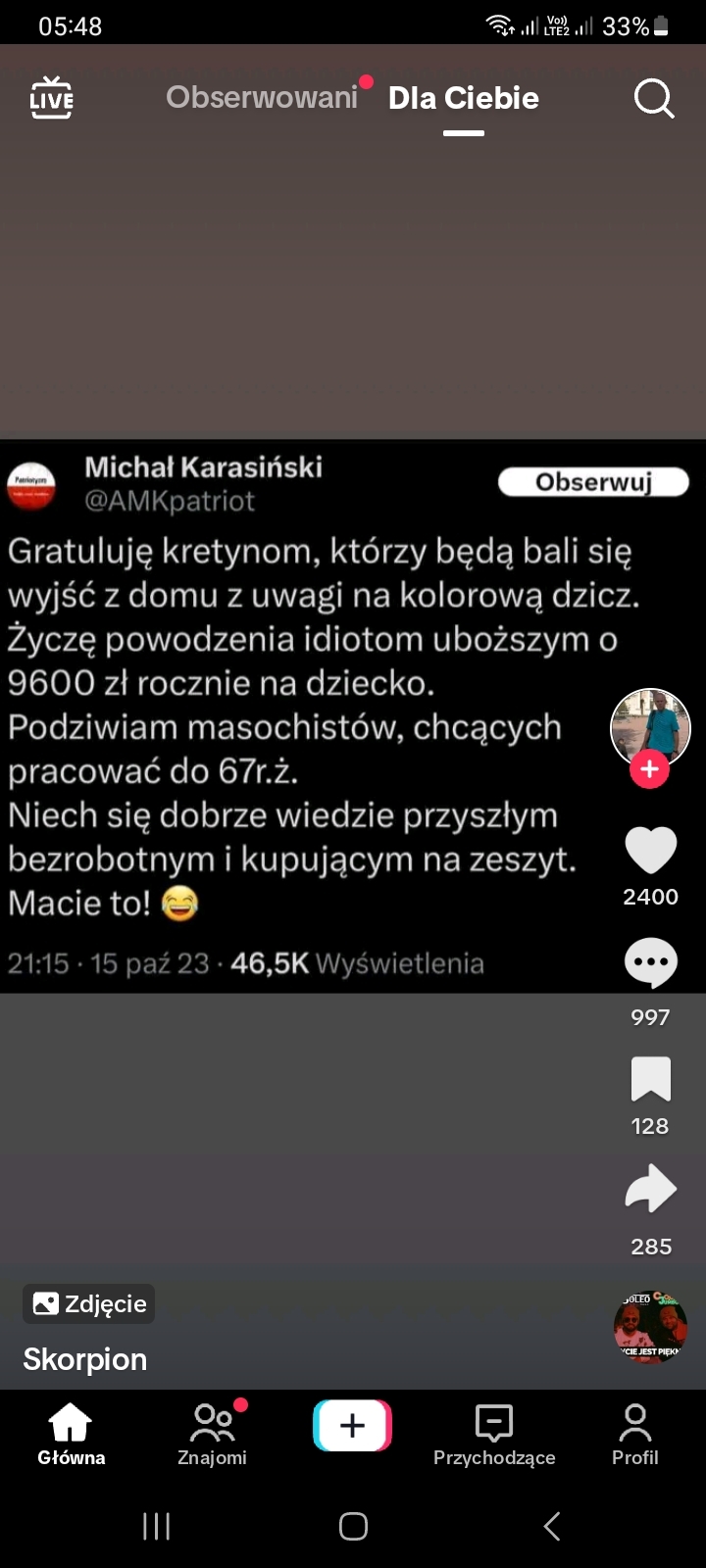Create a new post with the plus
Image resolution: width=706 pixels, height=1568 pixels.
tap(352, 1425)
